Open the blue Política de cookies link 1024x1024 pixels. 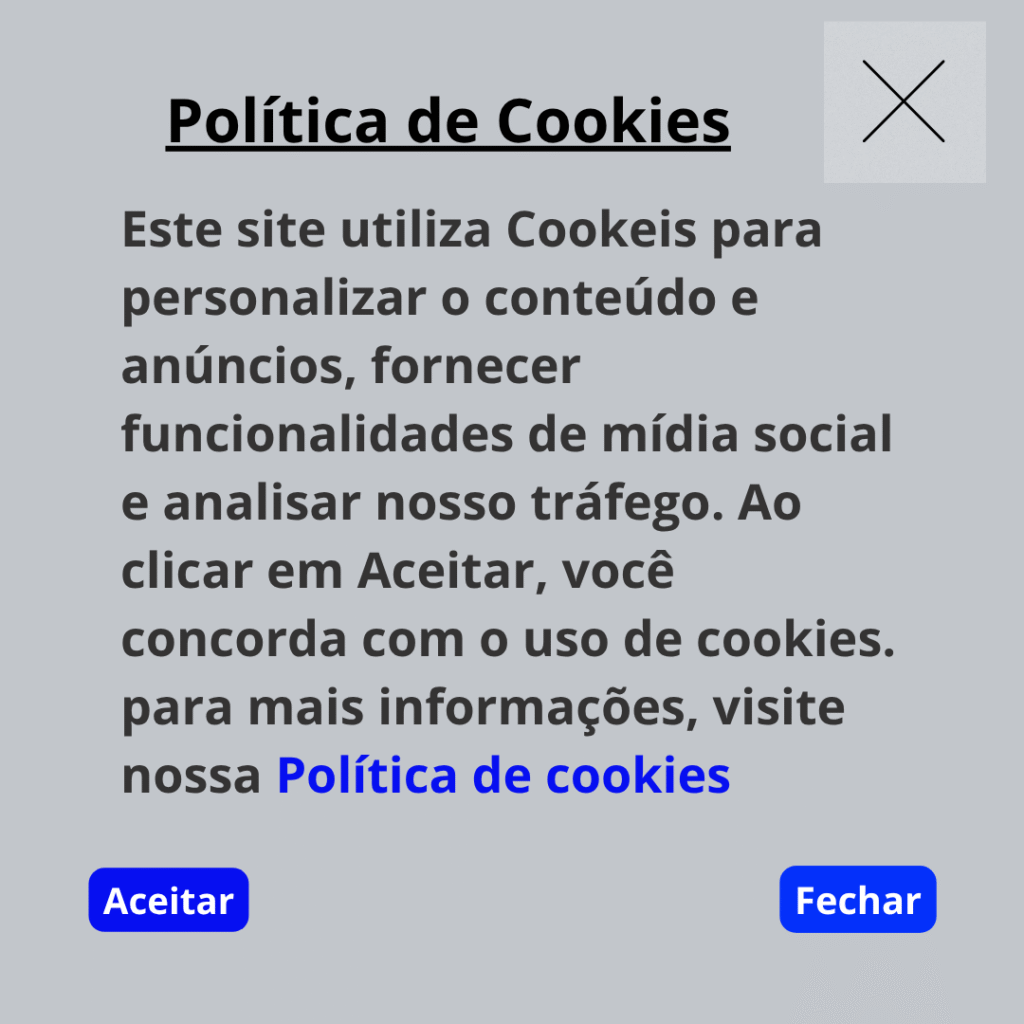[503, 776]
